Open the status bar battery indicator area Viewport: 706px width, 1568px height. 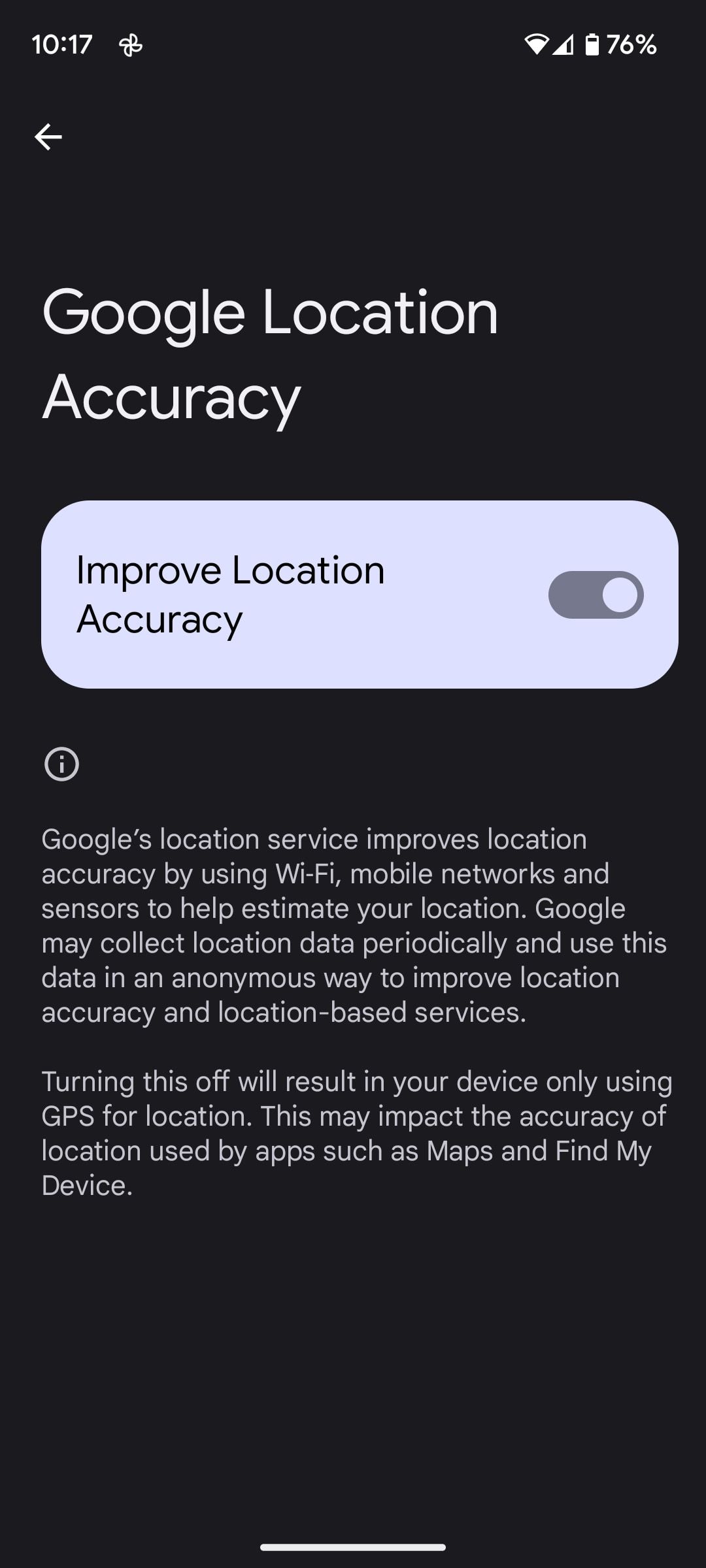point(592,44)
